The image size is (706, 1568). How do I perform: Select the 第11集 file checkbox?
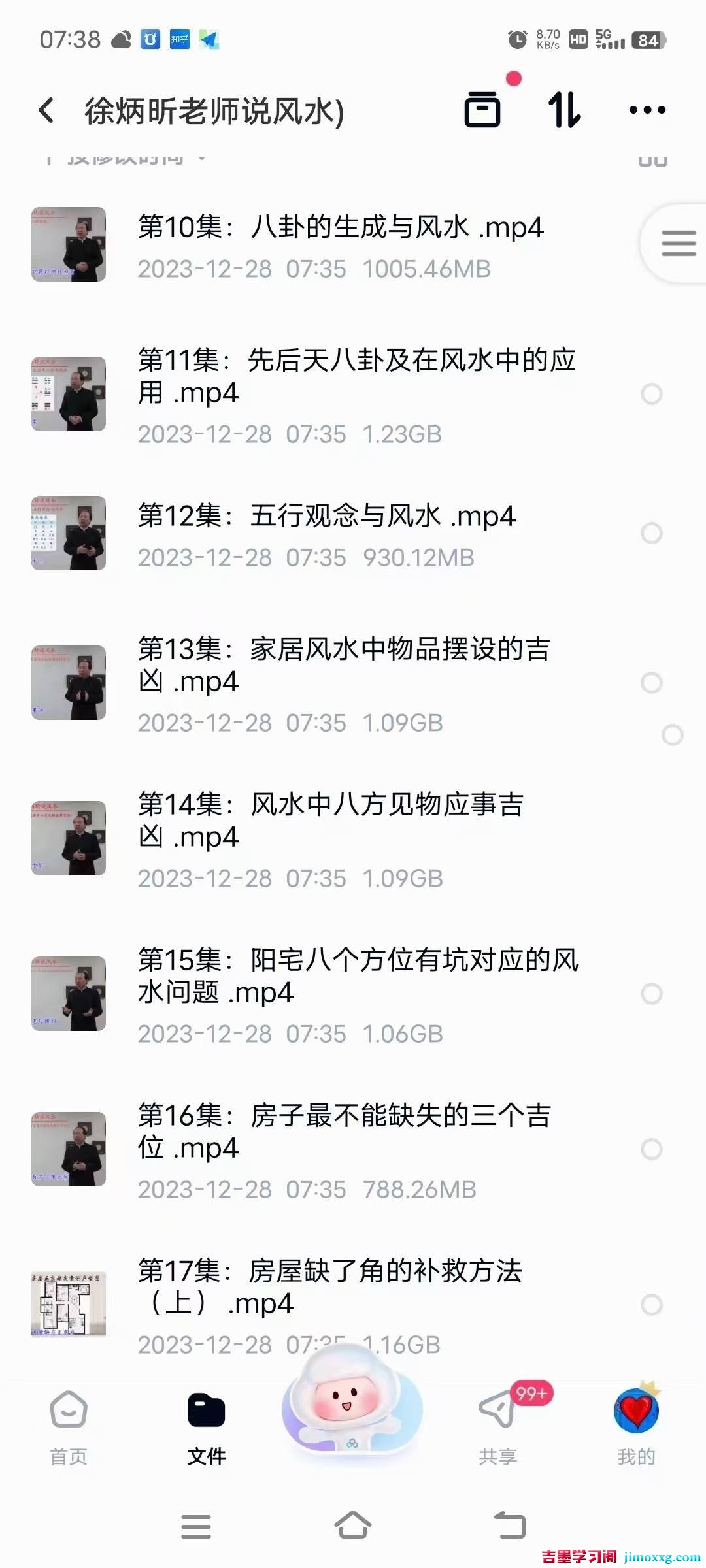coord(651,395)
